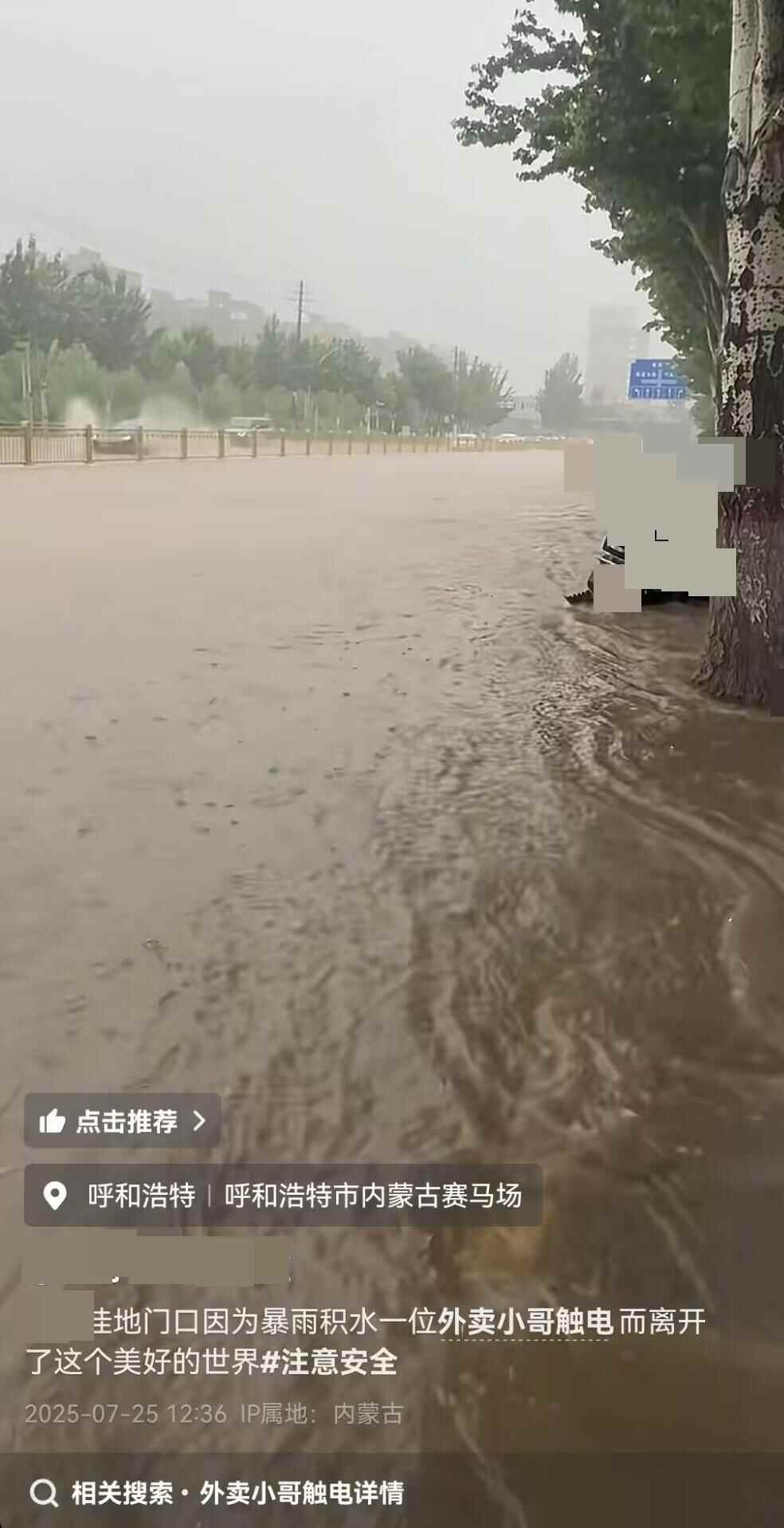Open location 呼和浩特市内蒙古赛马场

pos(372,1195)
